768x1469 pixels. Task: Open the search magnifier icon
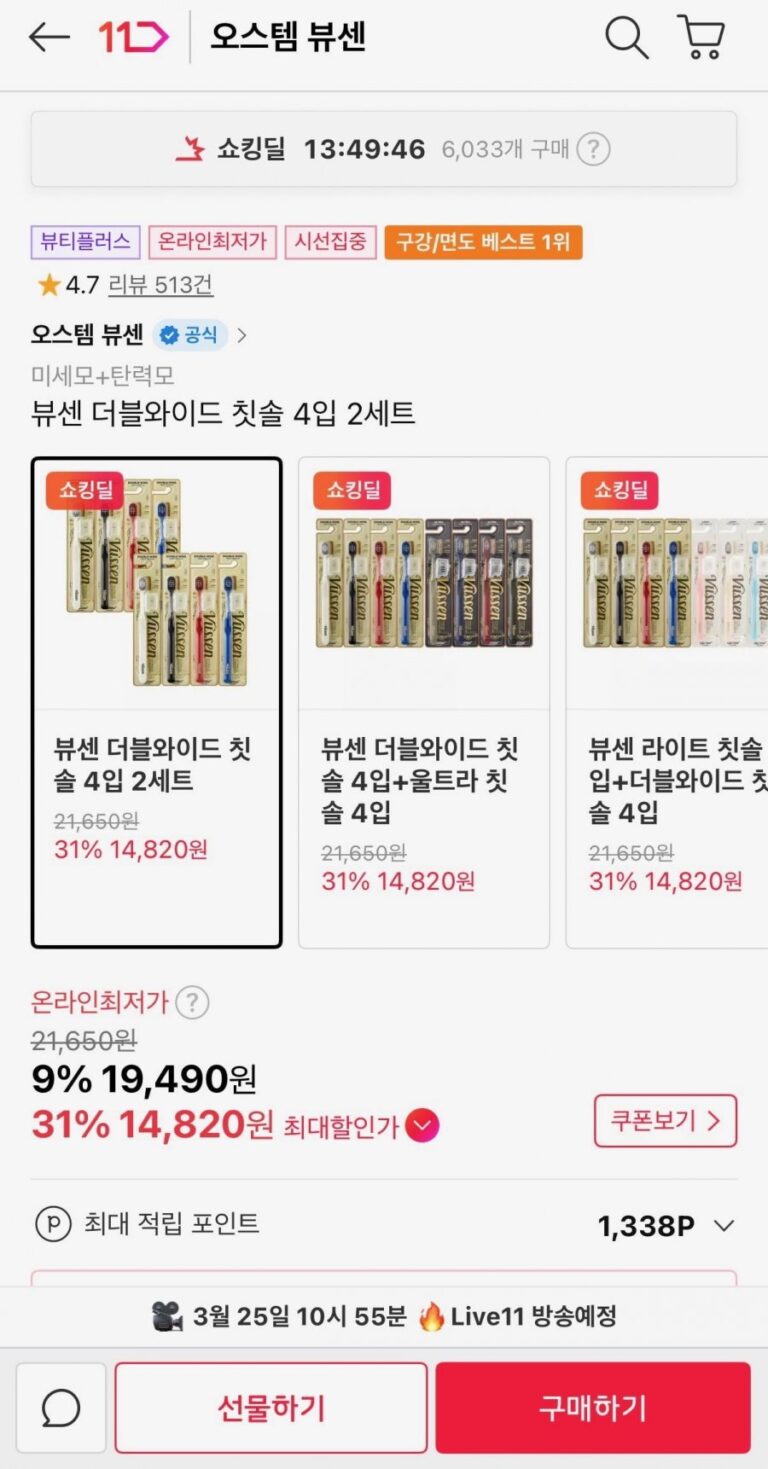(627, 38)
